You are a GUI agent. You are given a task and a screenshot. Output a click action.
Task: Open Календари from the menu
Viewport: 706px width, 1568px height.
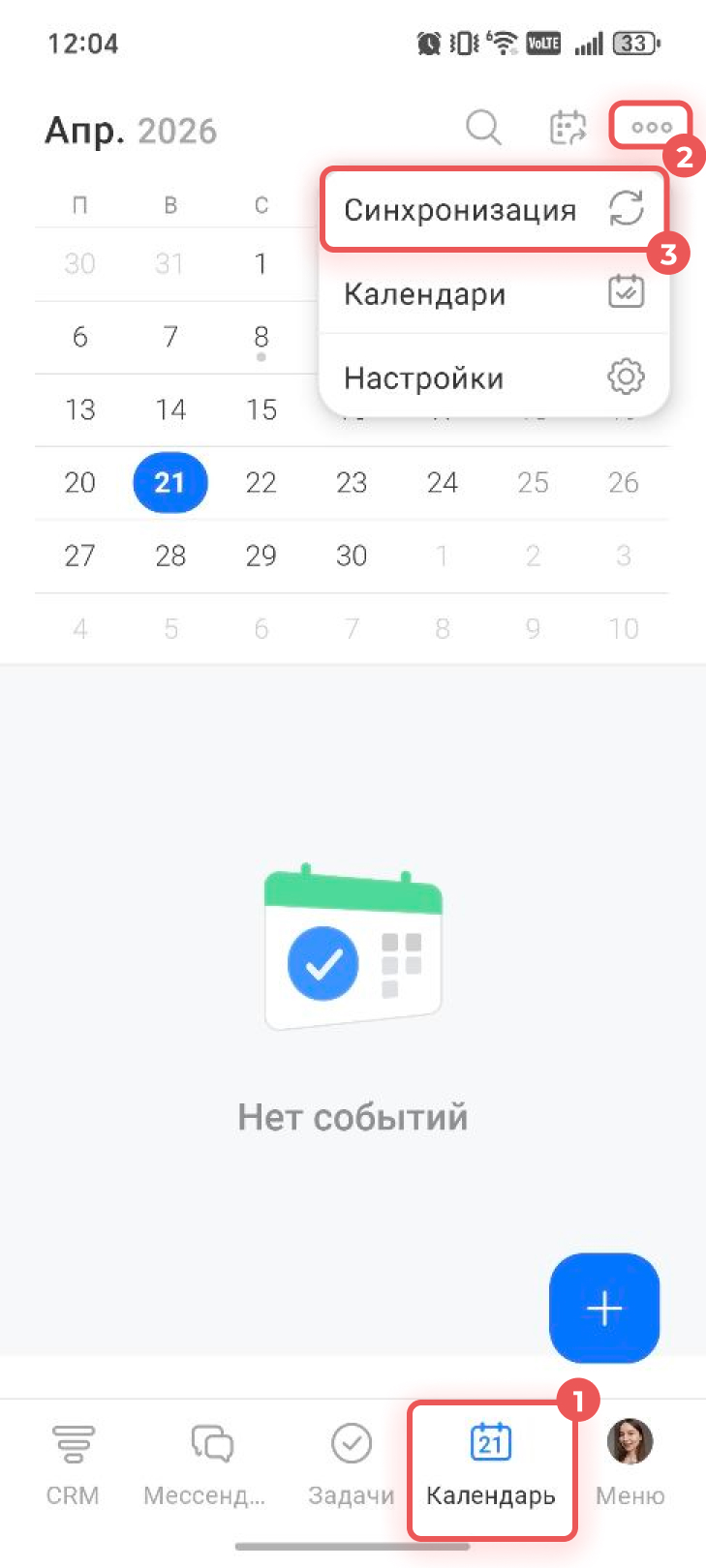point(494,293)
